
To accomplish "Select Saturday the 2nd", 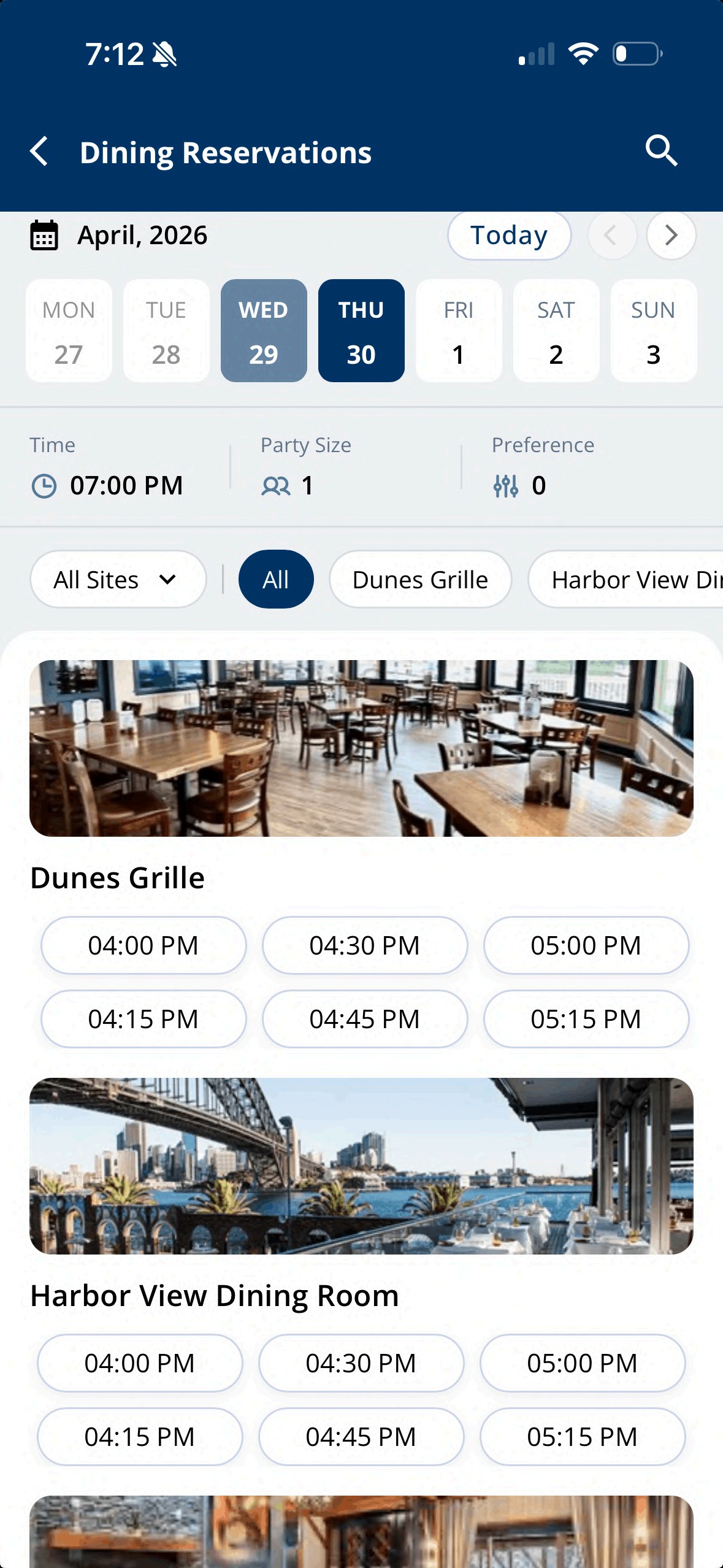I will pos(556,331).
